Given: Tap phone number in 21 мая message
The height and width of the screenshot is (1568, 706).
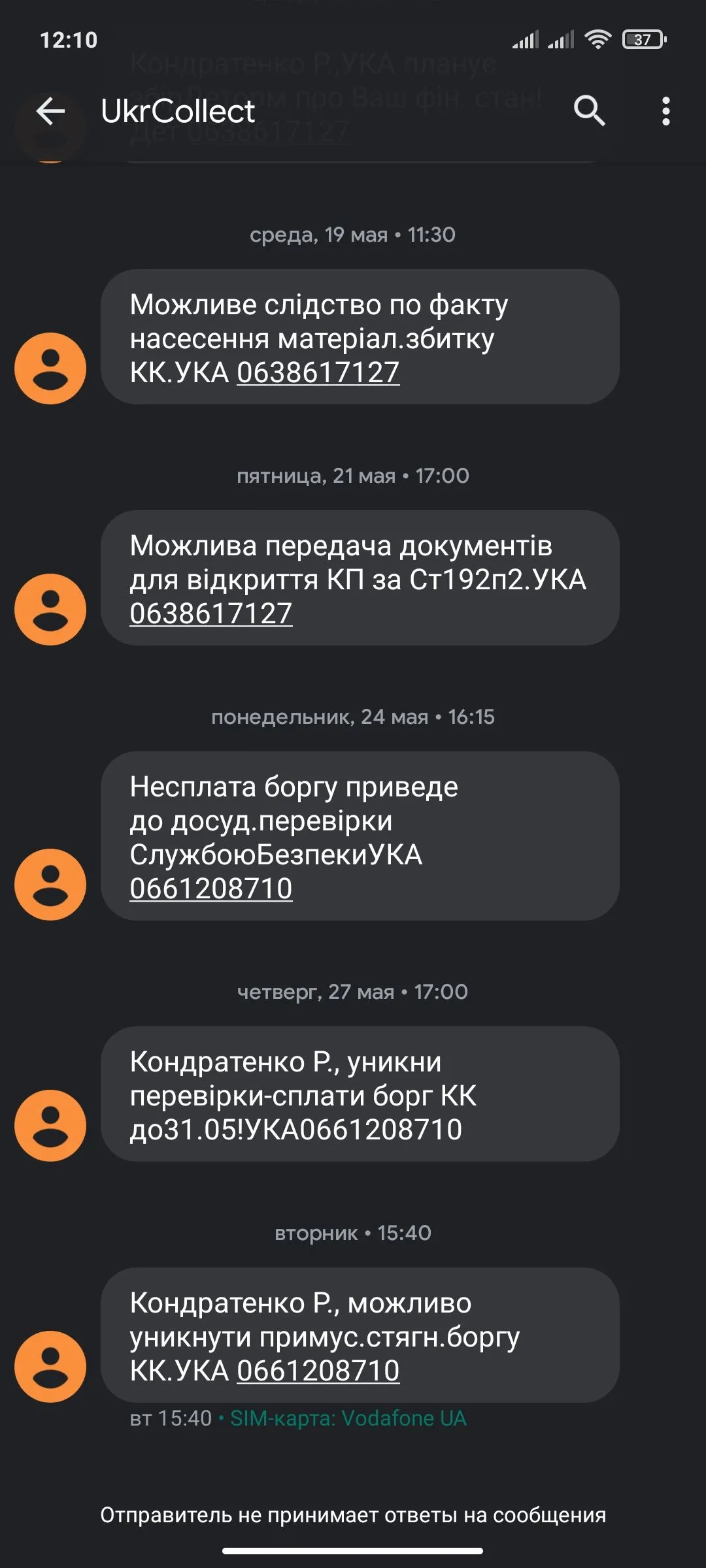Looking at the screenshot, I should click(x=210, y=614).
